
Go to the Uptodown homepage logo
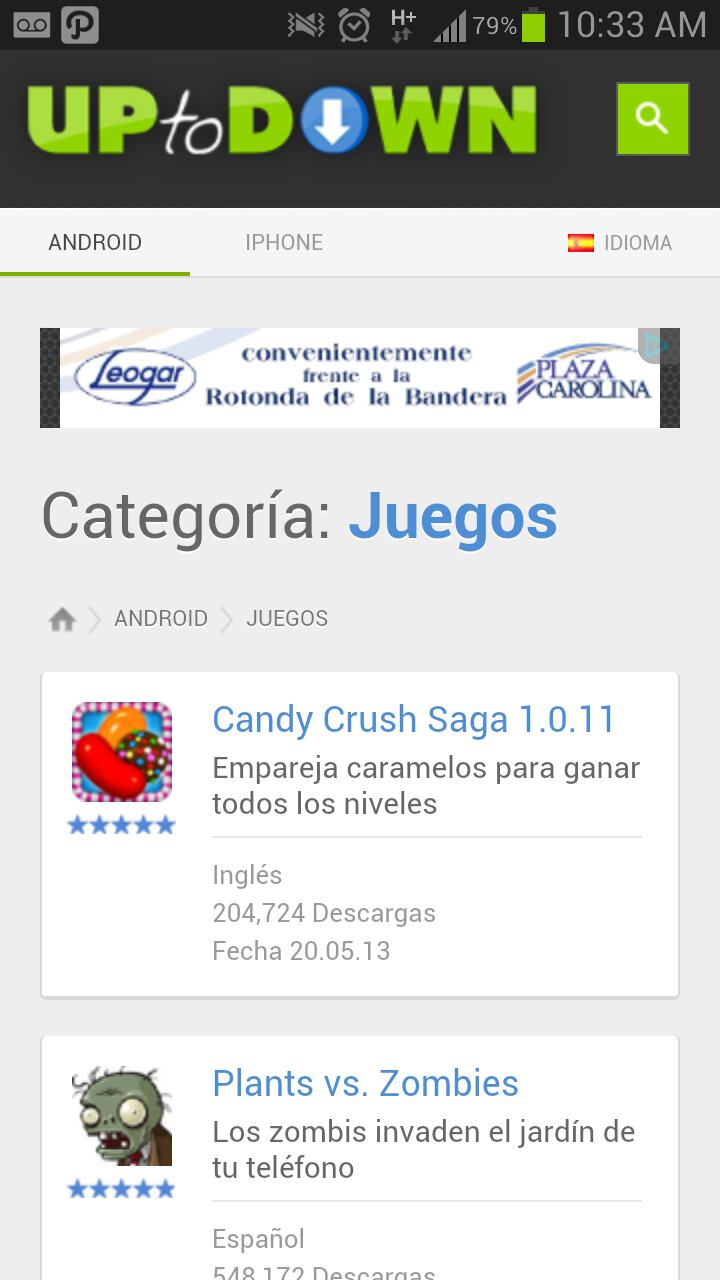click(x=281, y=121)
